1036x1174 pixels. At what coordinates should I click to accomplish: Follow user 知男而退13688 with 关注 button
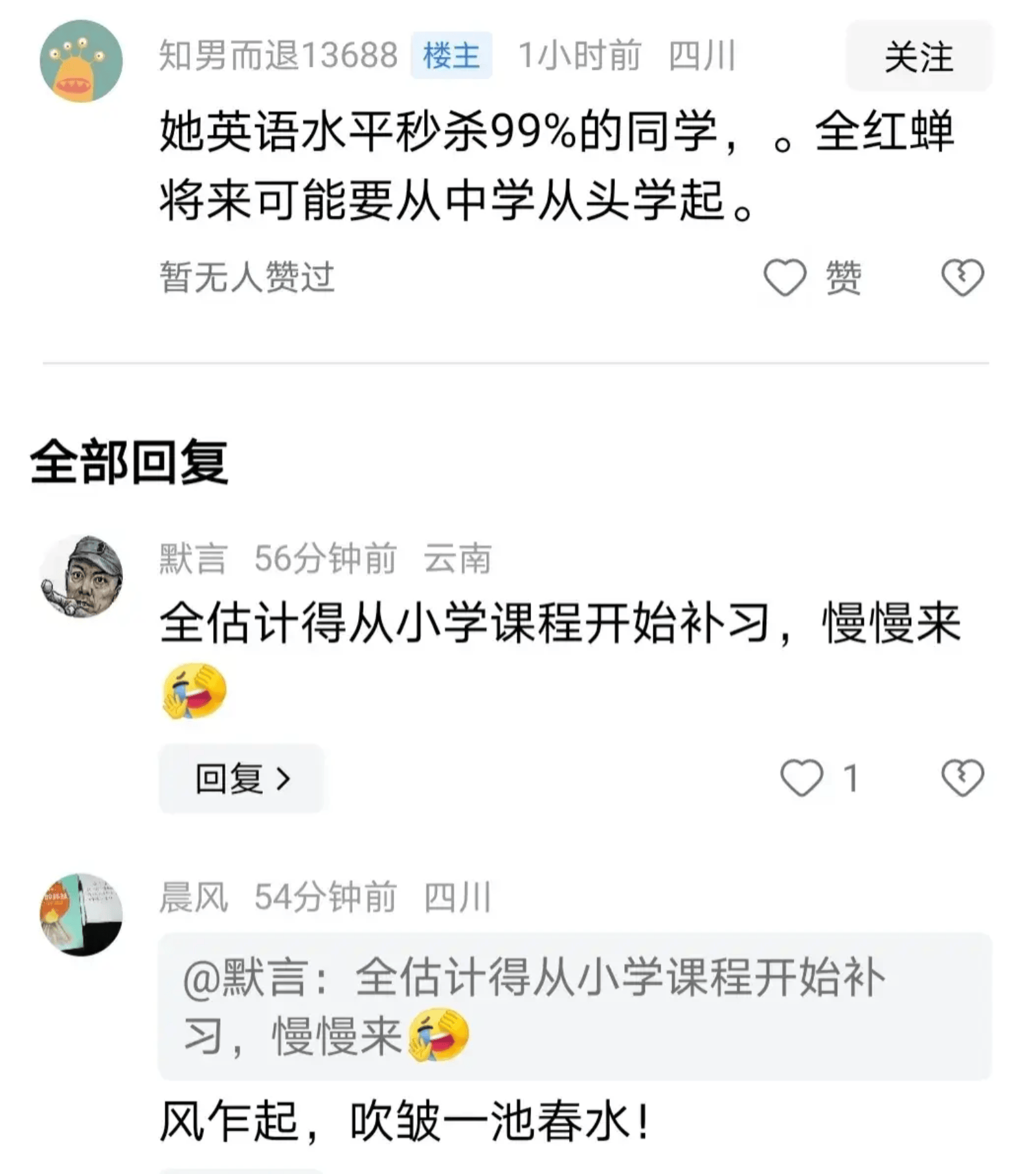918,57
